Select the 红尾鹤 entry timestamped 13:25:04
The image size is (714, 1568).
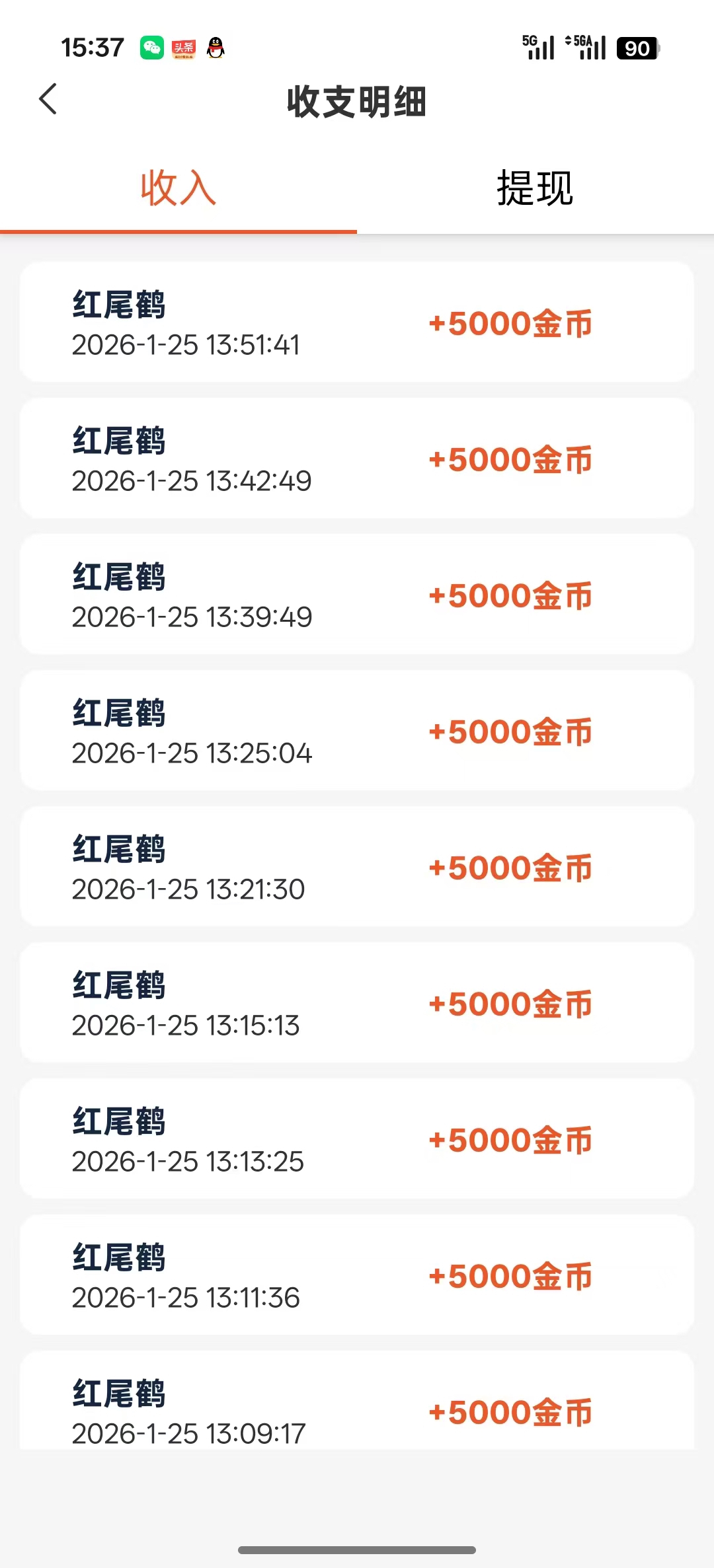point(357,730)
